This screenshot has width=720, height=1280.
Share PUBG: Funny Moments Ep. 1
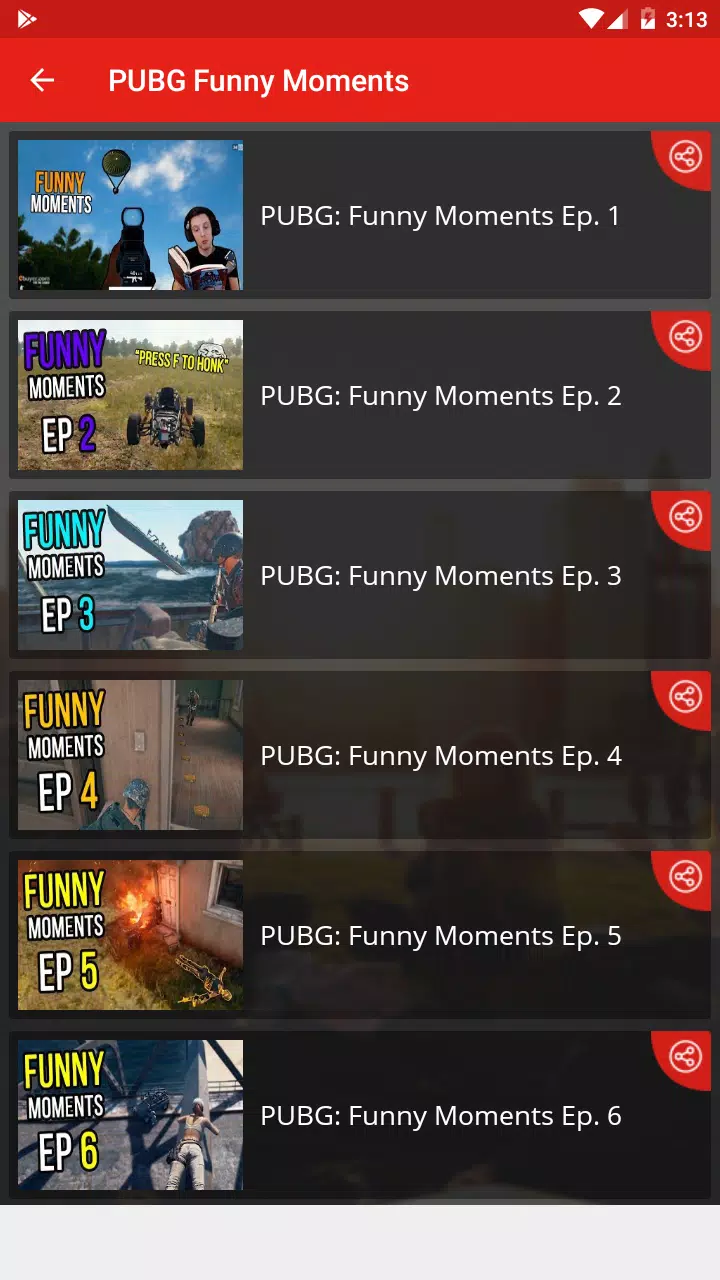click(x=685, y=157)
